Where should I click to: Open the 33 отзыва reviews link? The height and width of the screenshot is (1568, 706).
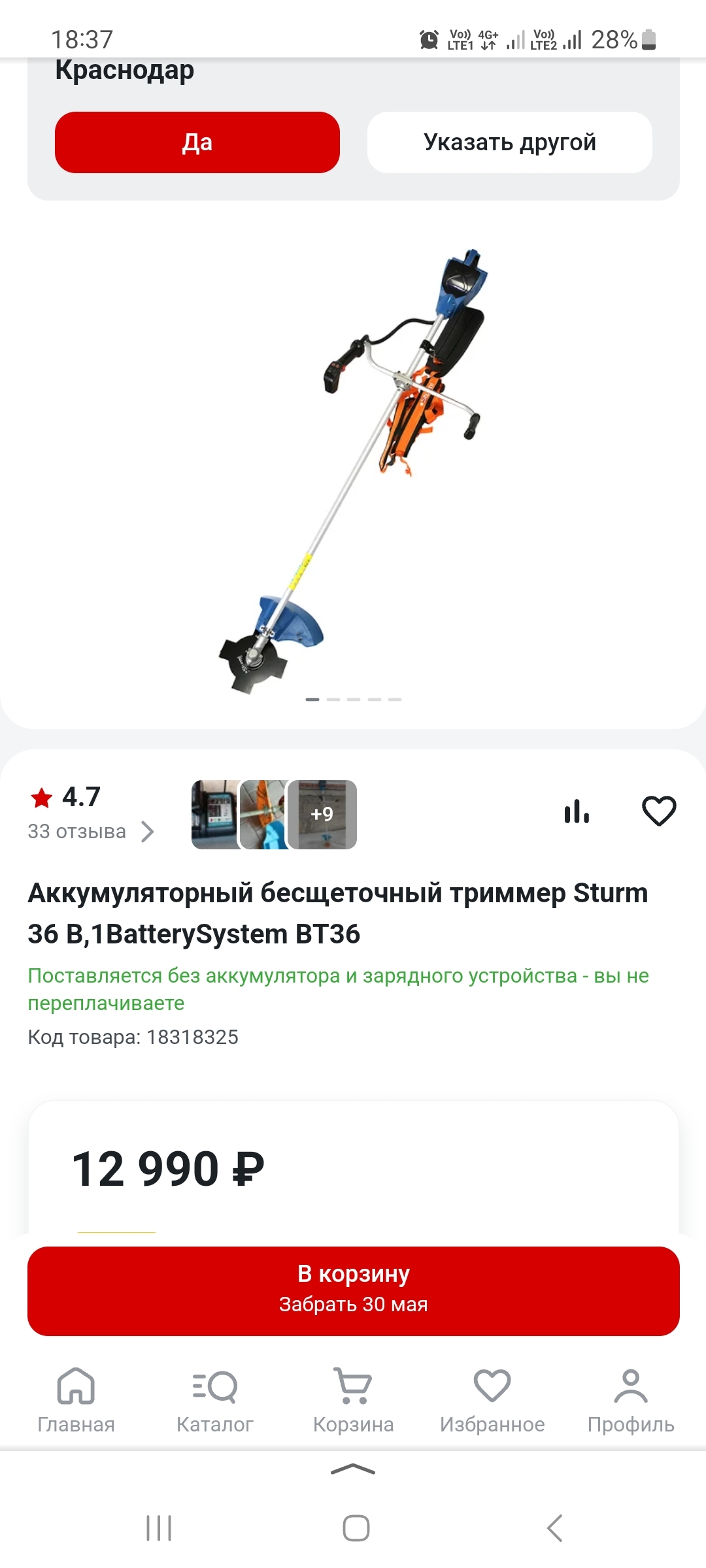(x=90, y=831)
